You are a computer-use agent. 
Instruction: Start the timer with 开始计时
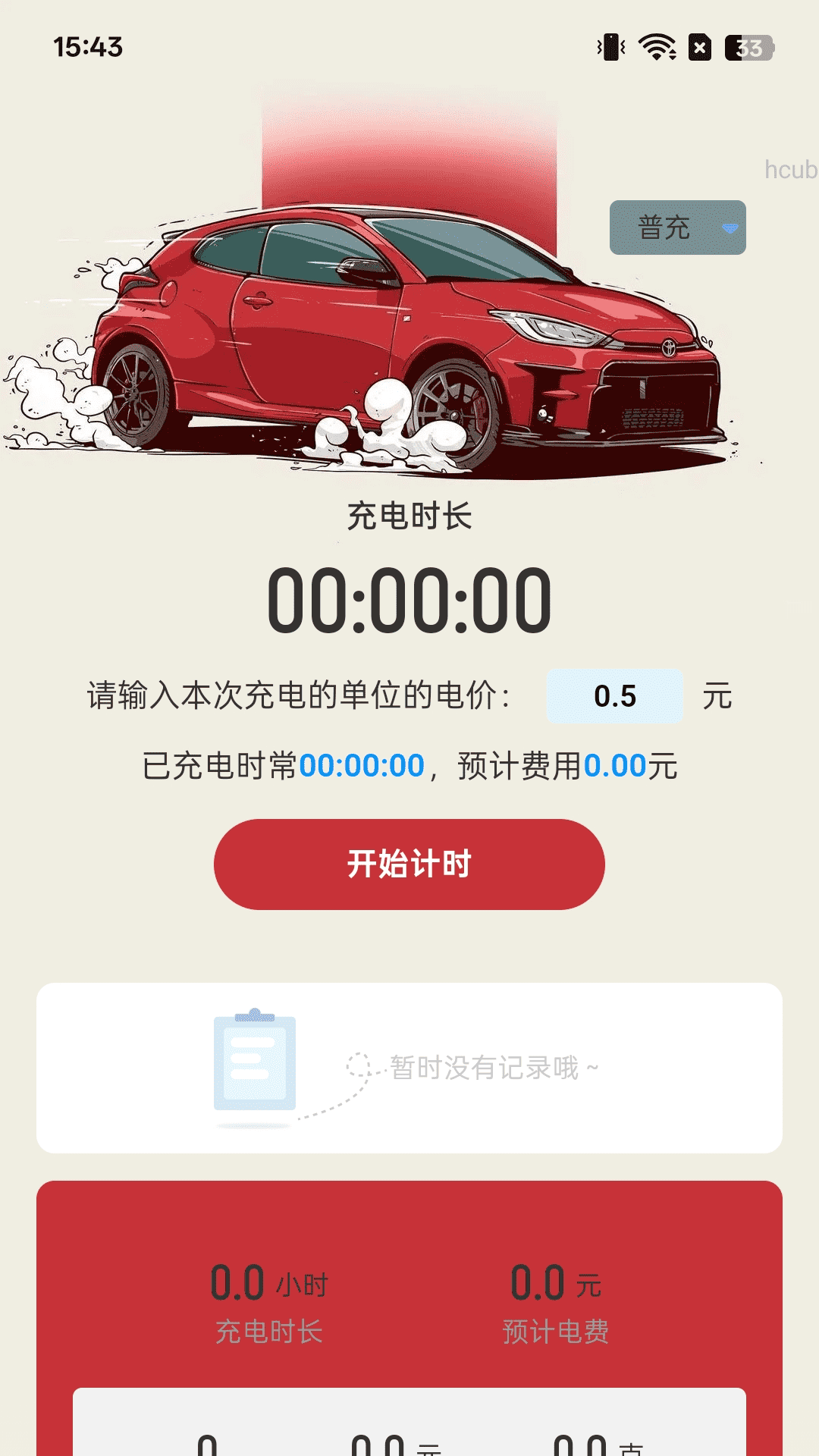pyautogui.click(x=409, y=864)
